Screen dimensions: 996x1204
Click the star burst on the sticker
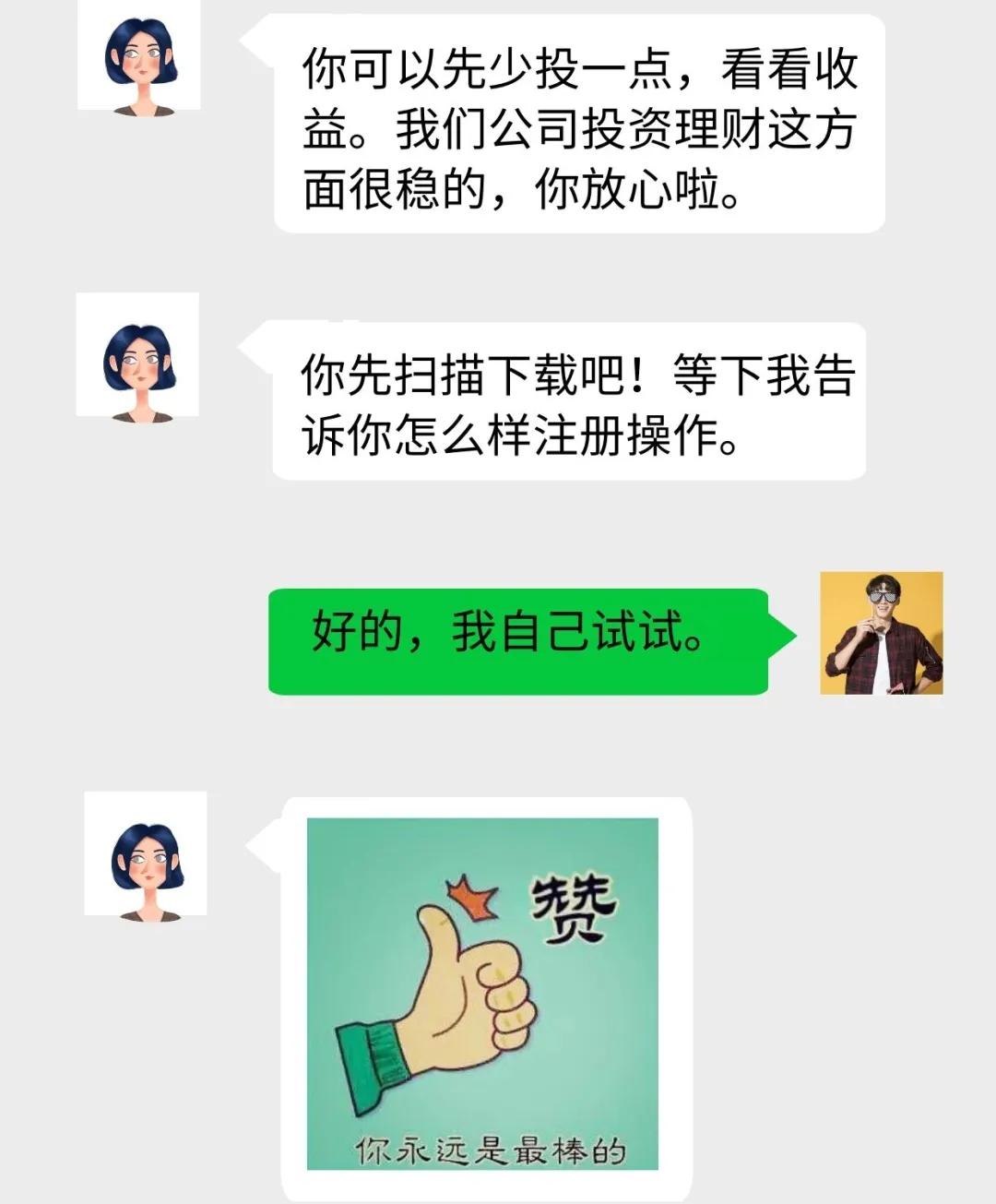pos(470,895)
